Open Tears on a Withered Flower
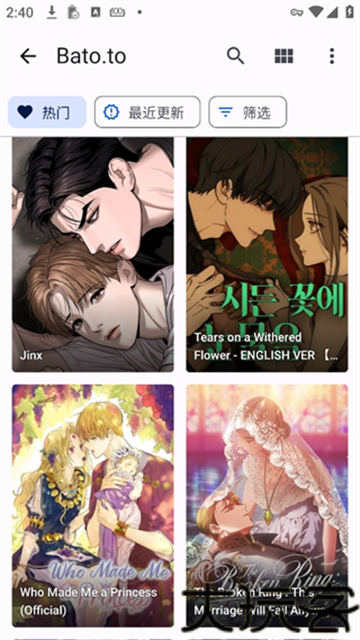 tap(267, 254)
